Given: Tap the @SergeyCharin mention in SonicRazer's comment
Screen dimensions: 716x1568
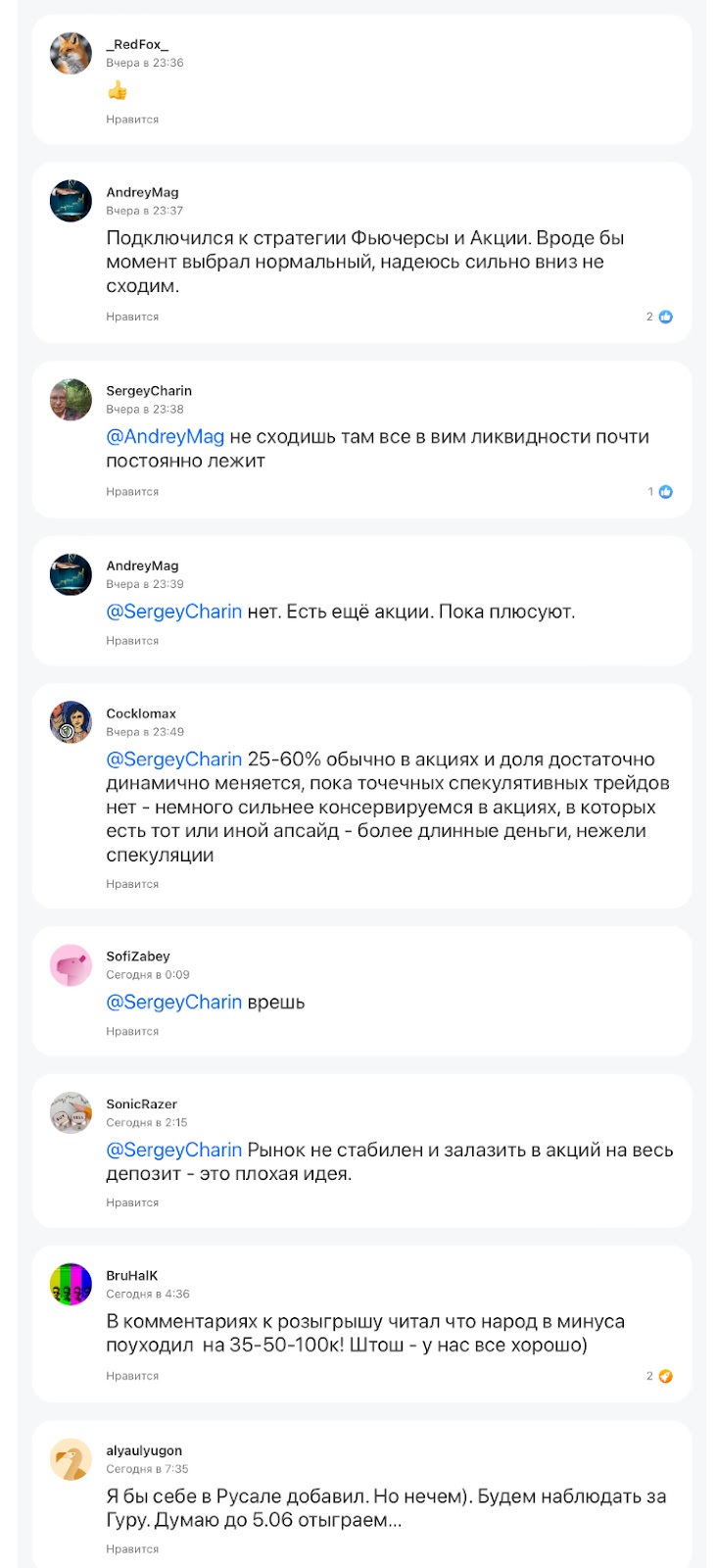Looking at the screenshot, I should [x=173, y=1151].
